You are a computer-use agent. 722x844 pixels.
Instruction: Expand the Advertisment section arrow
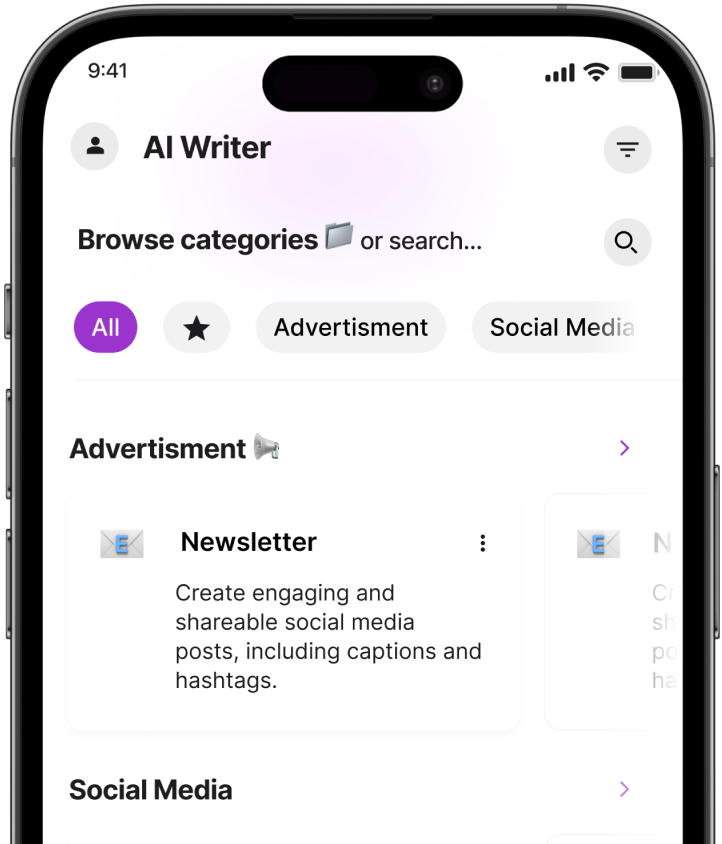point(625,448)
